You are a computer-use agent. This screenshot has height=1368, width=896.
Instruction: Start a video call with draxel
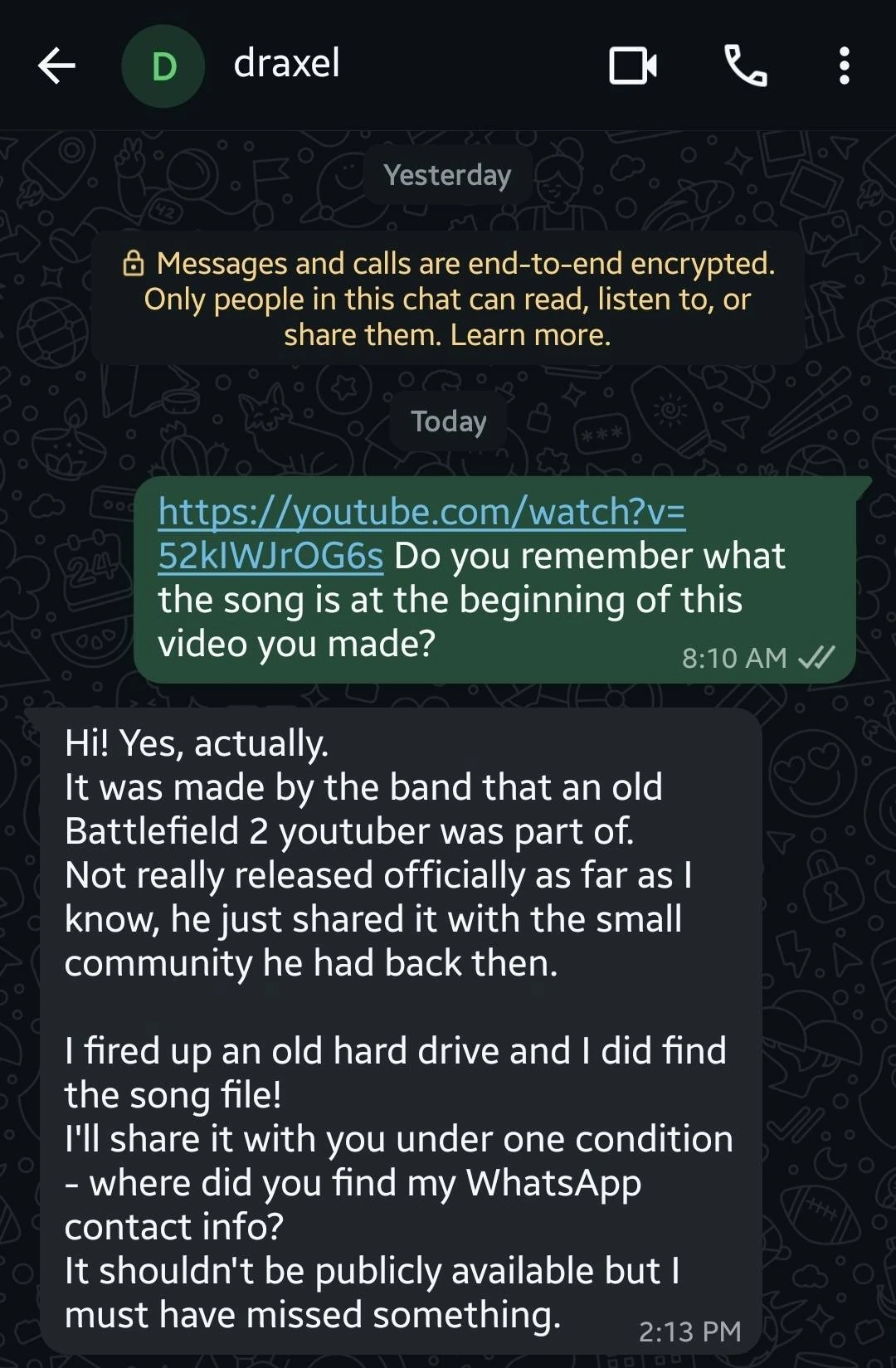[633, 66]
